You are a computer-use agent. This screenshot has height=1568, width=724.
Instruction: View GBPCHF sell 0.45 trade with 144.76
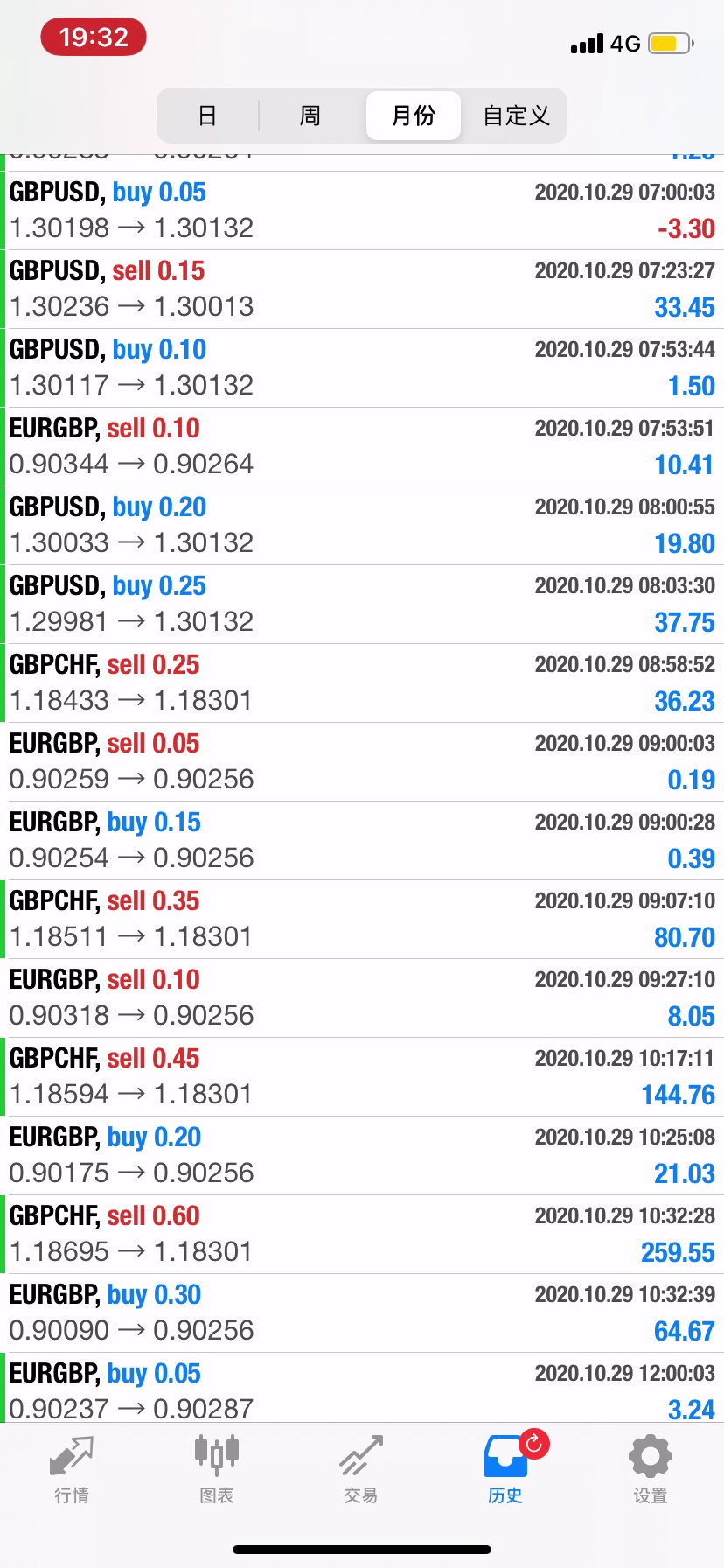(362, 1077)
